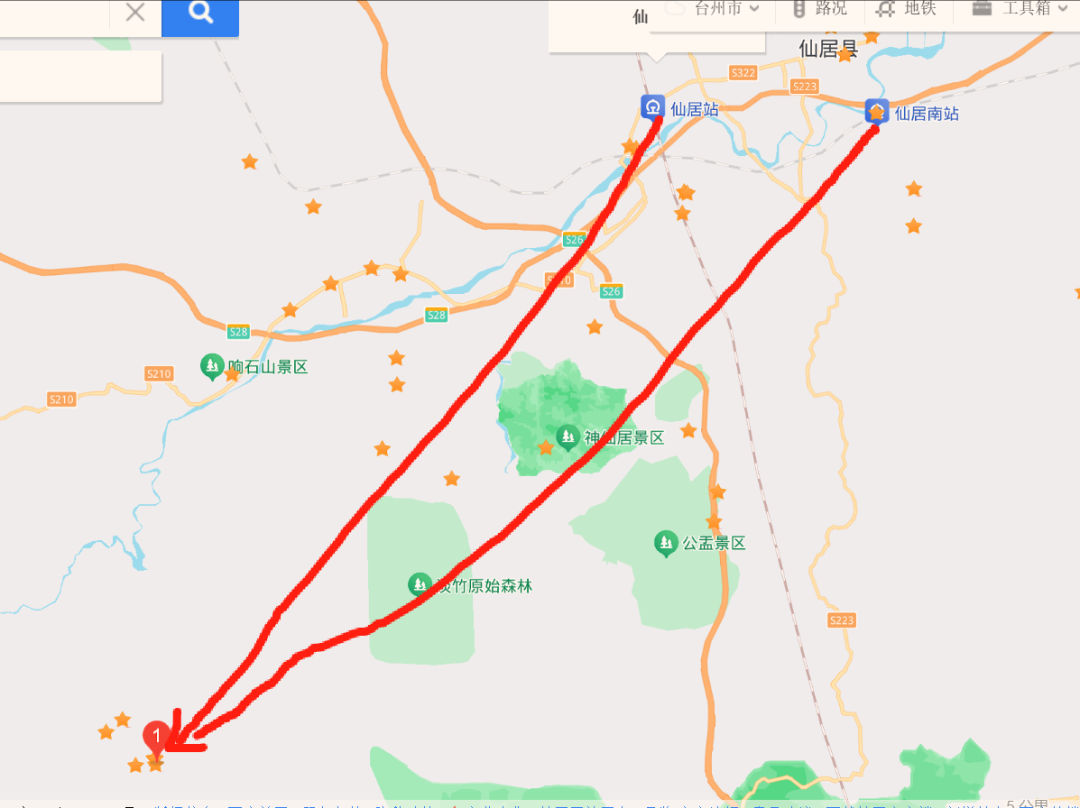Tap the blue search magnifier button

(x=200, y=13)
